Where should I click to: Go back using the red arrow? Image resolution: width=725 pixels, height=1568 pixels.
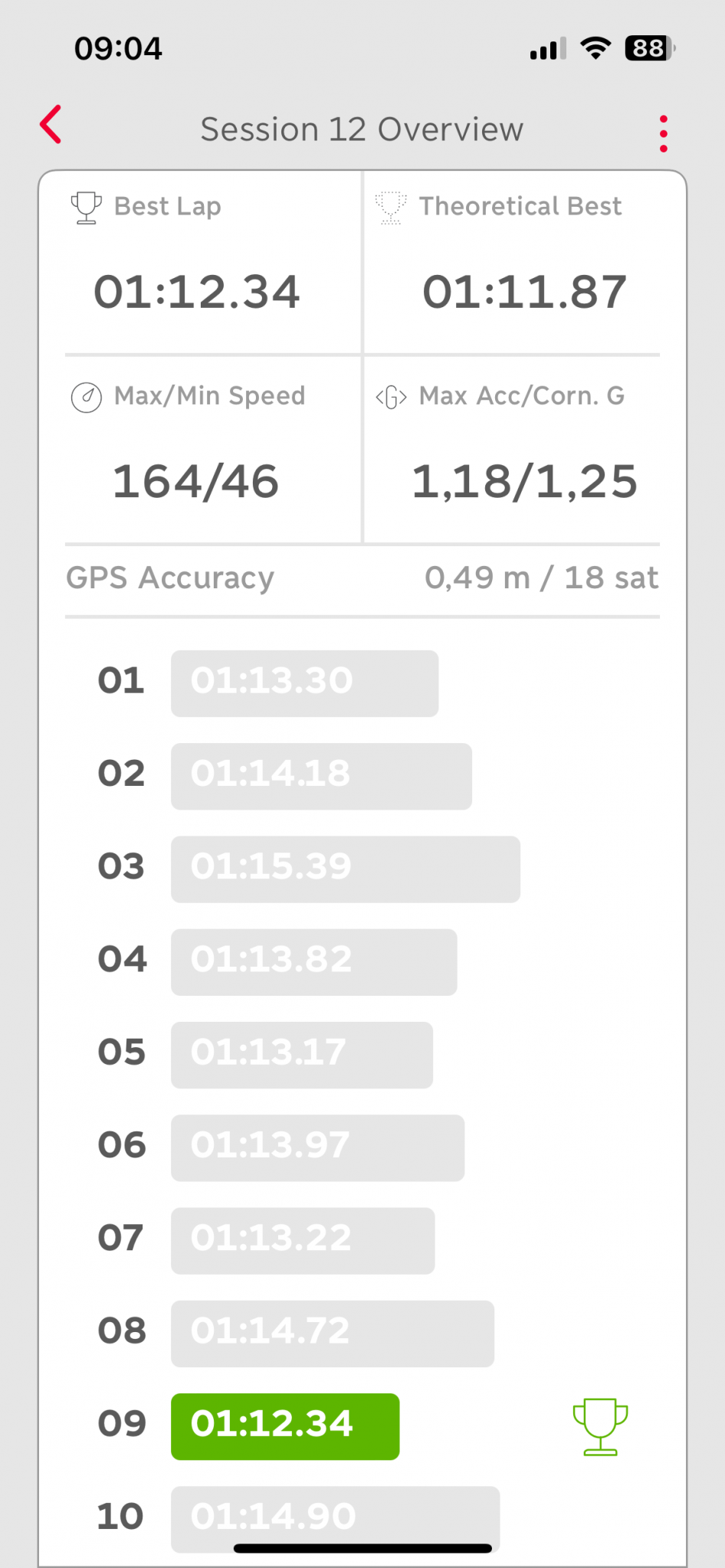tap(51, 125)
